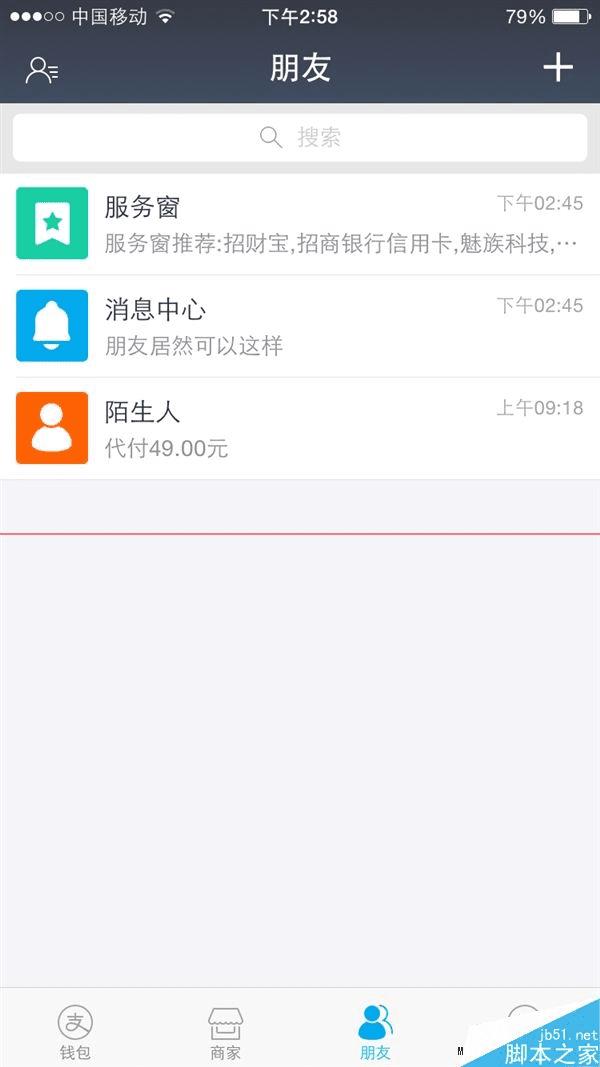
Task: Open the 陌生人 thread
Action: tap(300, 428)
